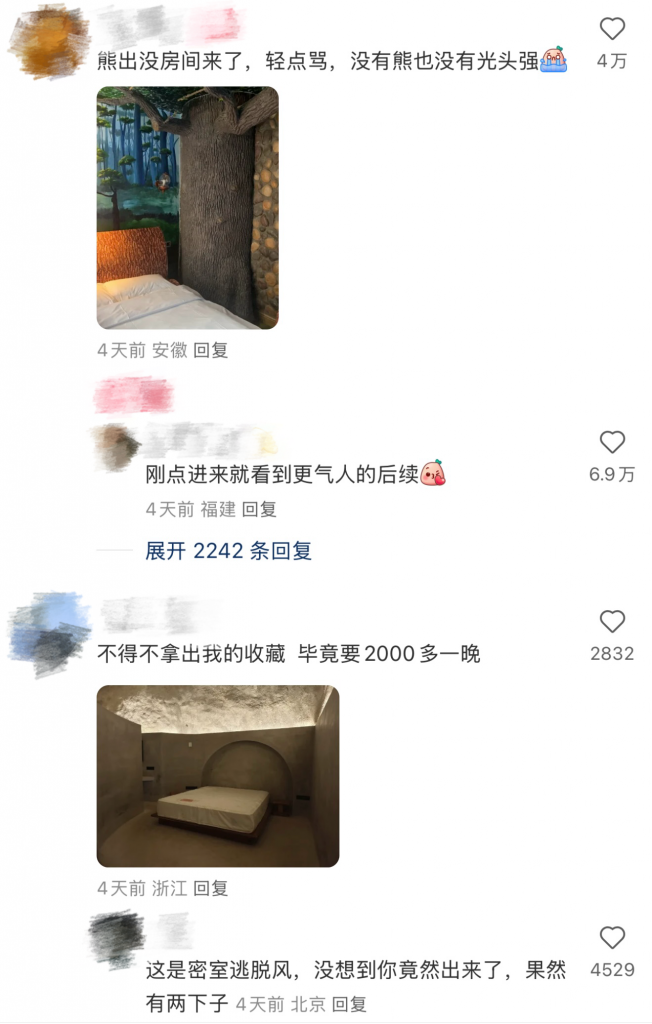Like the 2000多一晚 comment
652x1024 pixels.
[612, 622]
